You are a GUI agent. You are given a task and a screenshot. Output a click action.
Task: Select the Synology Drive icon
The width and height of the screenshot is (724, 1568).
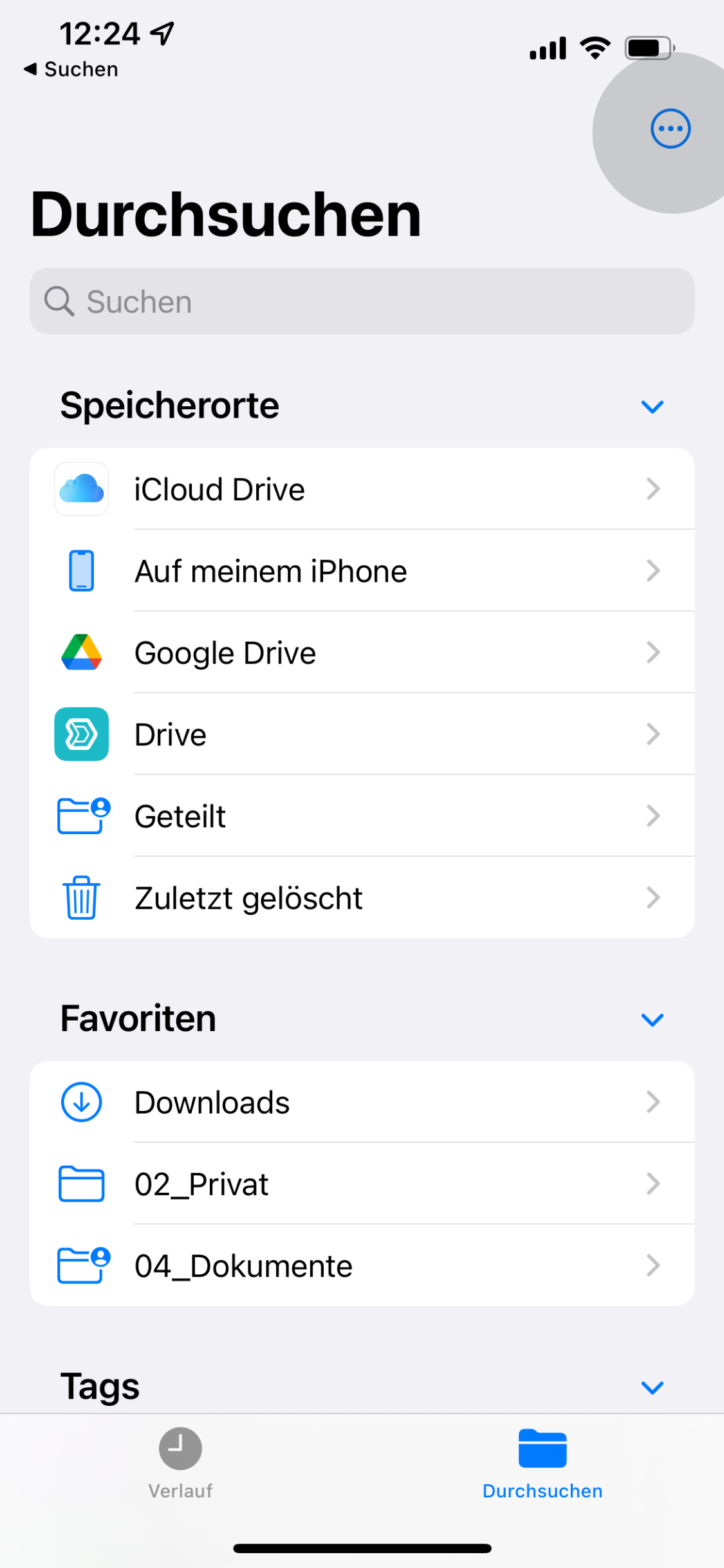[x=81, y=734]
